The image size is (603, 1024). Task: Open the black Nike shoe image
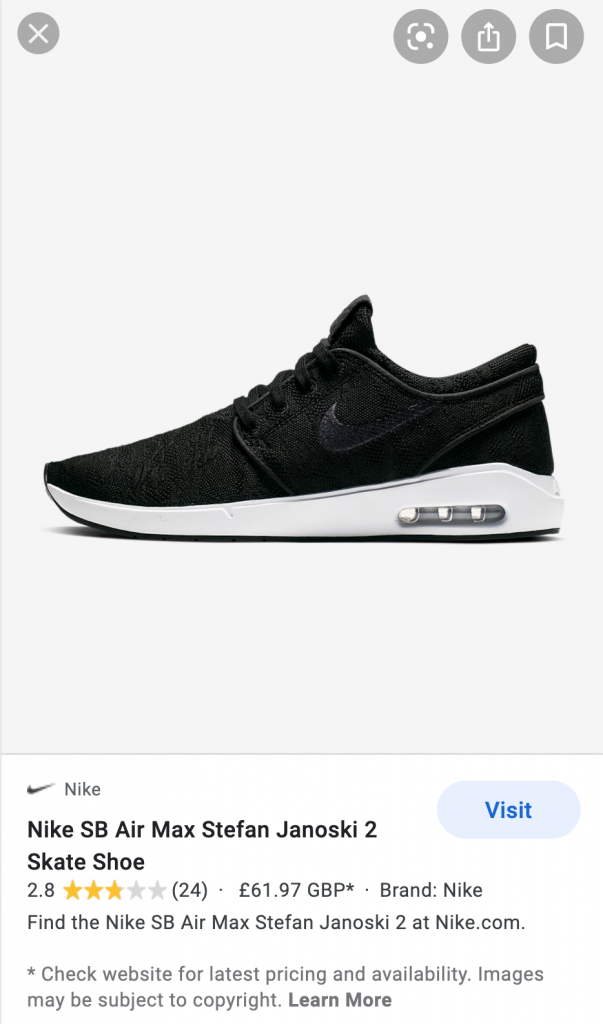[304, 418]
